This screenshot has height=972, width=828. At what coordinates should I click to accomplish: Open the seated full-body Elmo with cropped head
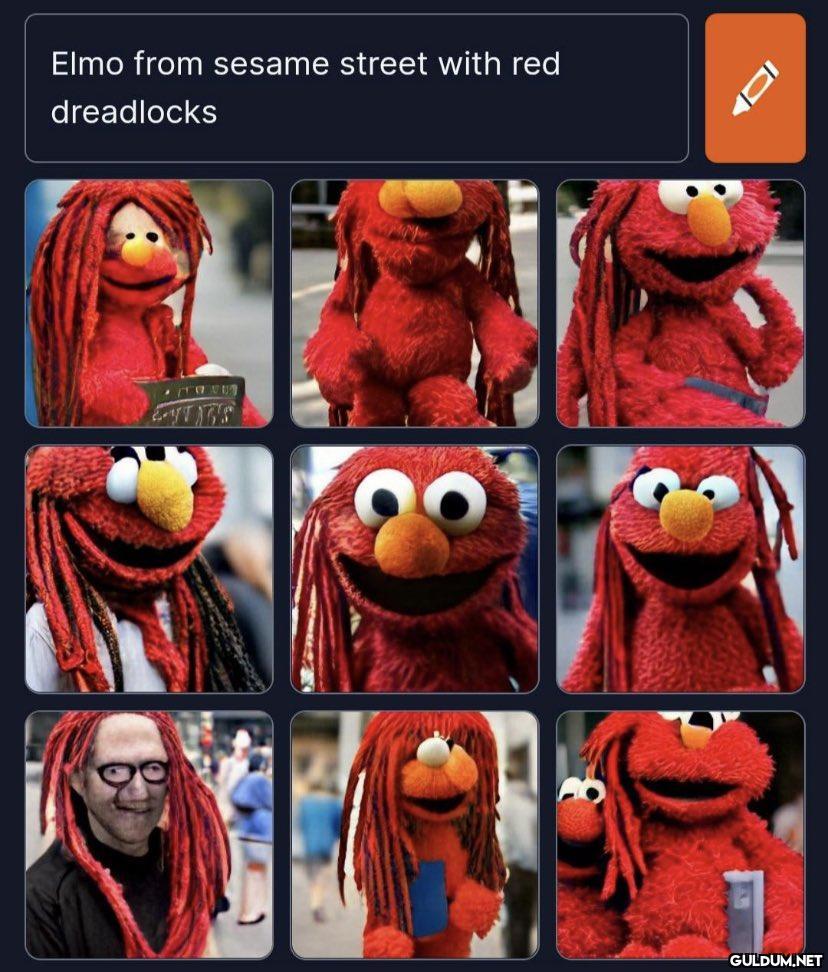click(414, 303)
